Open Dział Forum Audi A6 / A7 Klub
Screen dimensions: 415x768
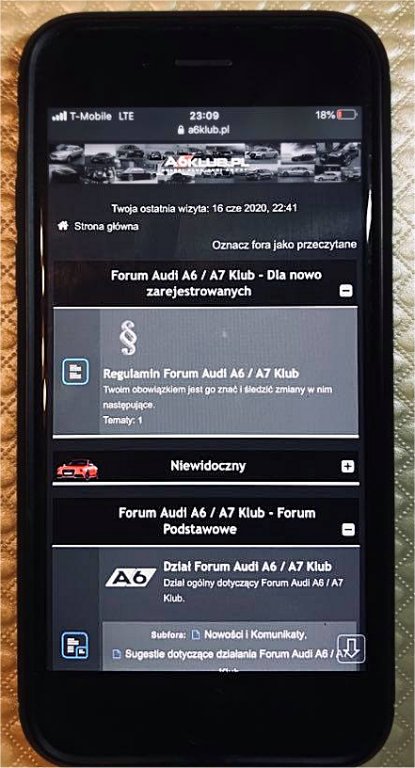[x=247, y=566]
